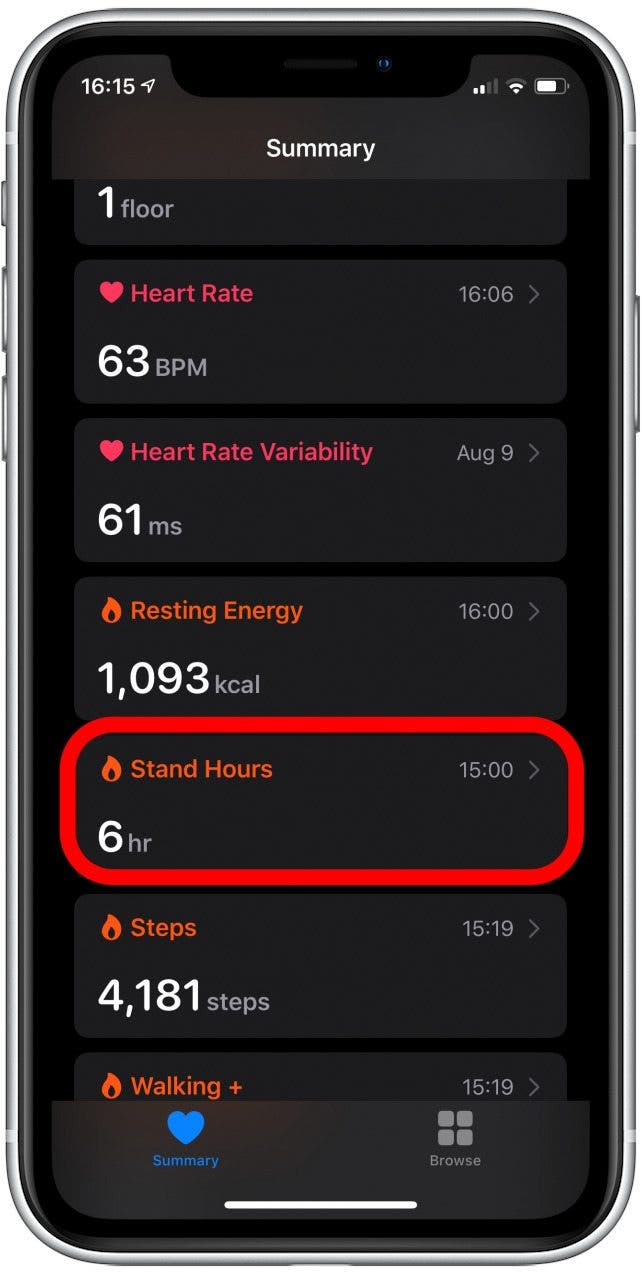Open the Stand Hours card
Screen dimensions: 642x1274
pyautogui.click(x=320, y=806)
